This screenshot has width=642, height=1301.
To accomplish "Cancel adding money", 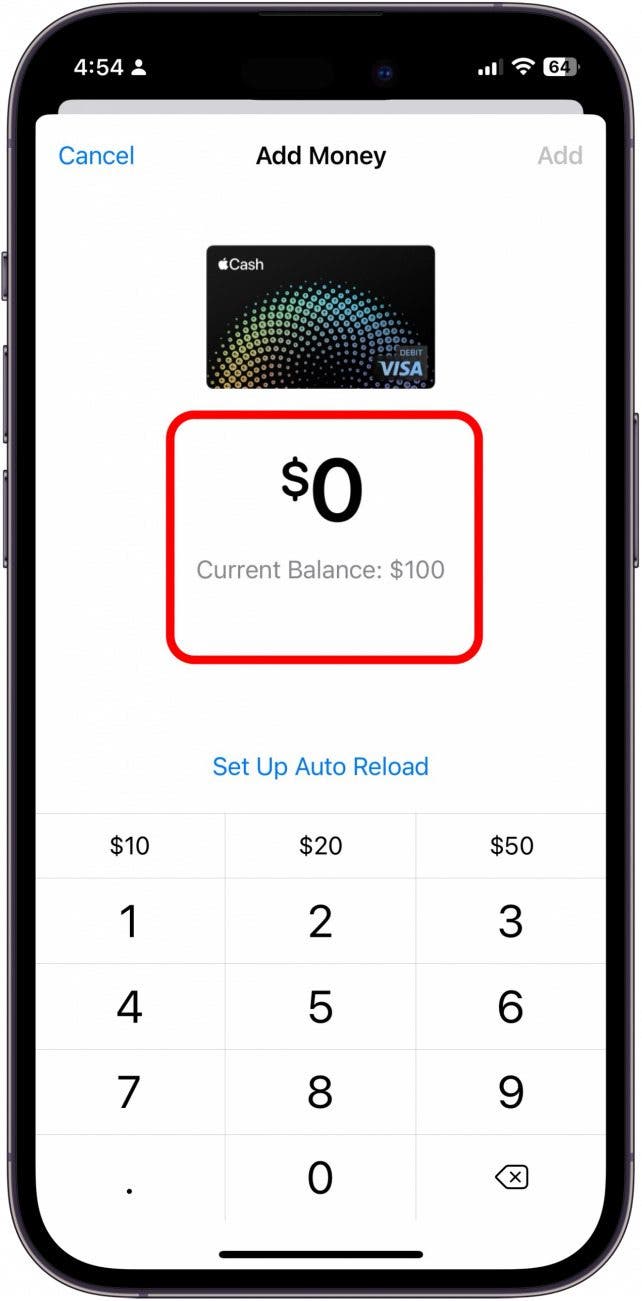I will 96,156.
